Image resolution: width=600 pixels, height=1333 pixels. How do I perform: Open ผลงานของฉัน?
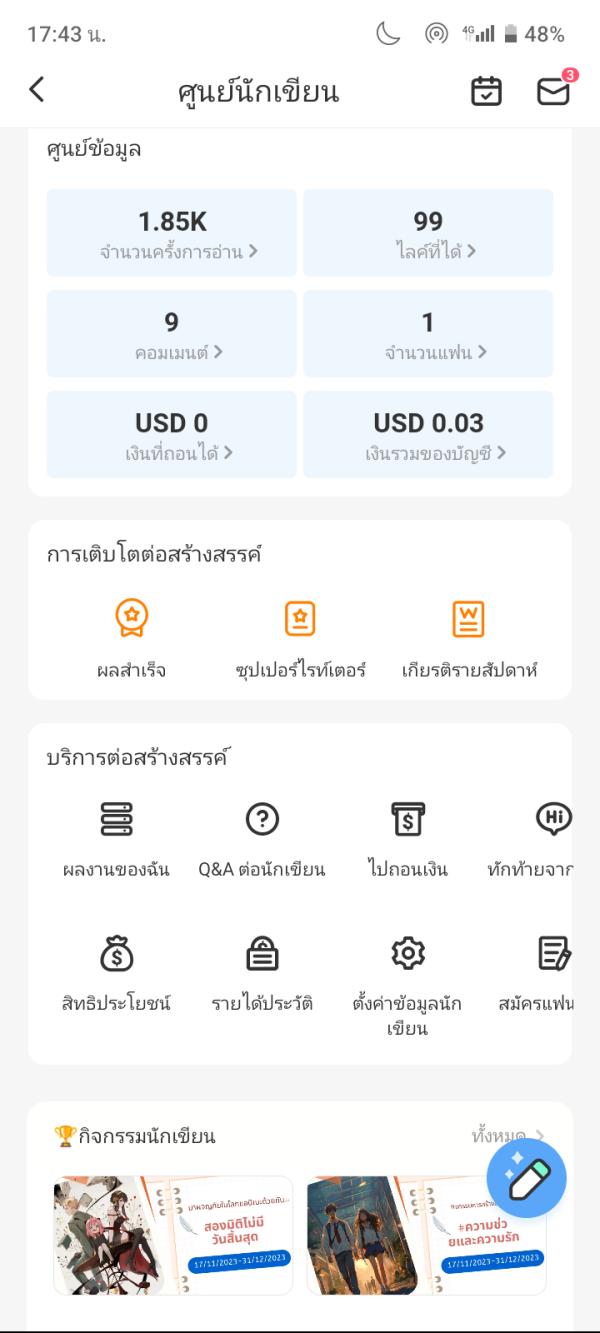coord(116,839)
